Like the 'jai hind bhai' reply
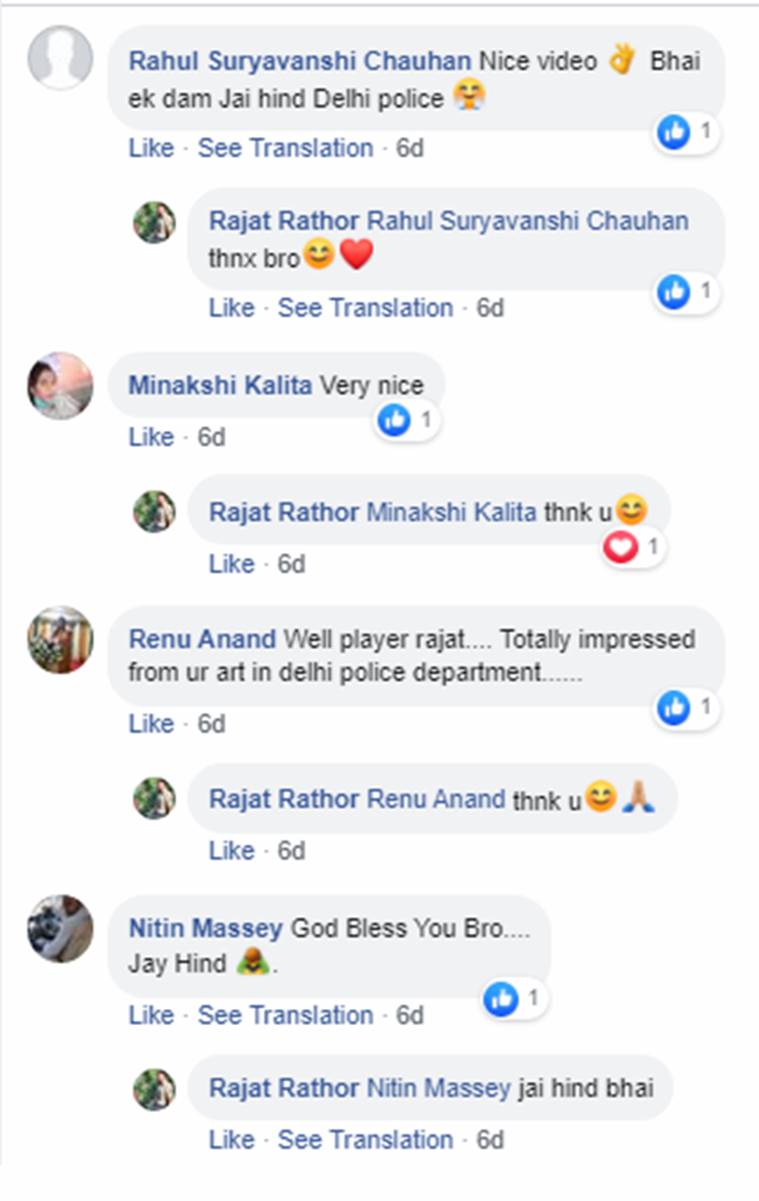 coord(231,1139)
